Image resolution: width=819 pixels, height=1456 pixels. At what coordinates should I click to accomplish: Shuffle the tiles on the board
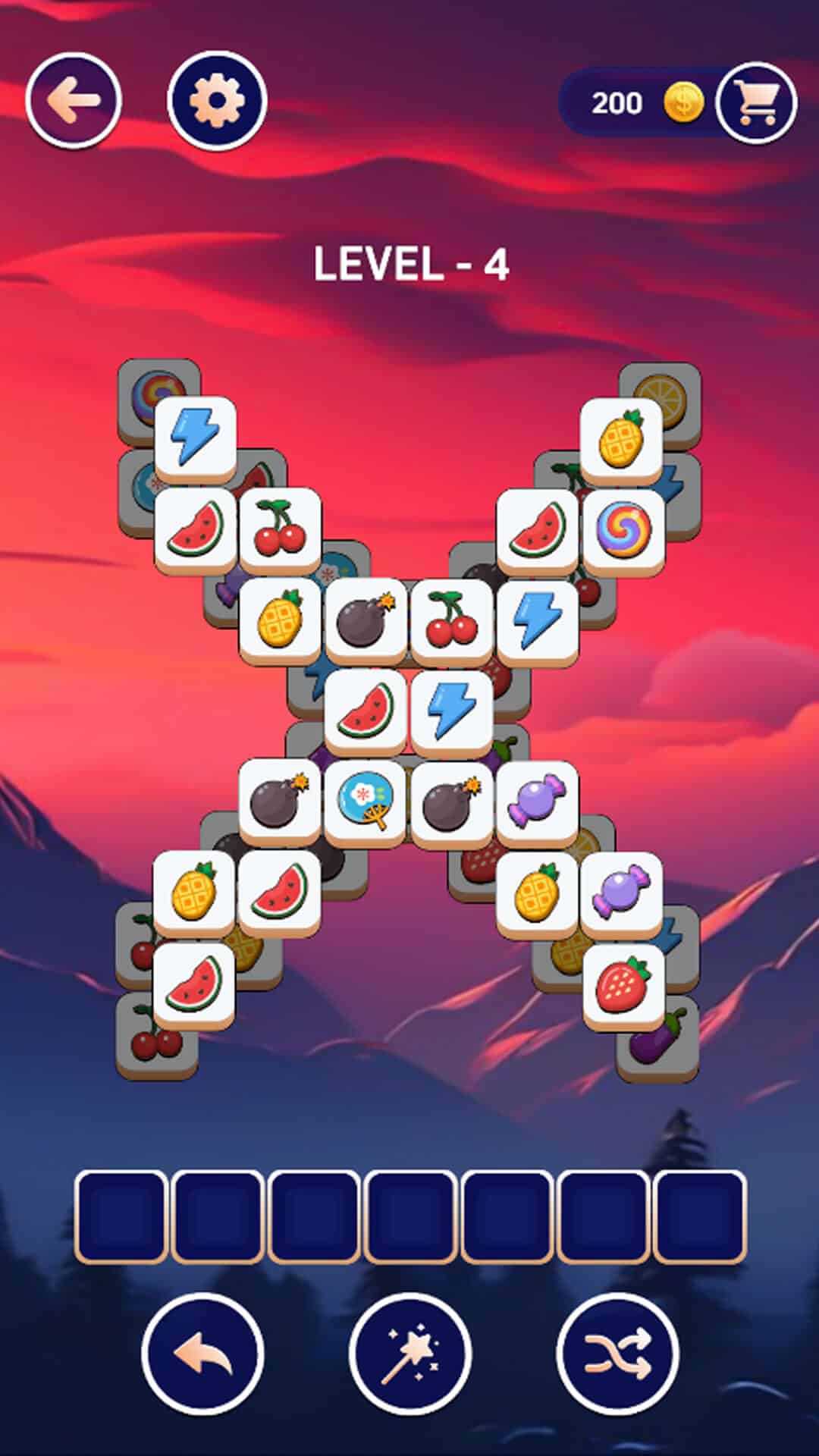click(x=617, y=1354)
